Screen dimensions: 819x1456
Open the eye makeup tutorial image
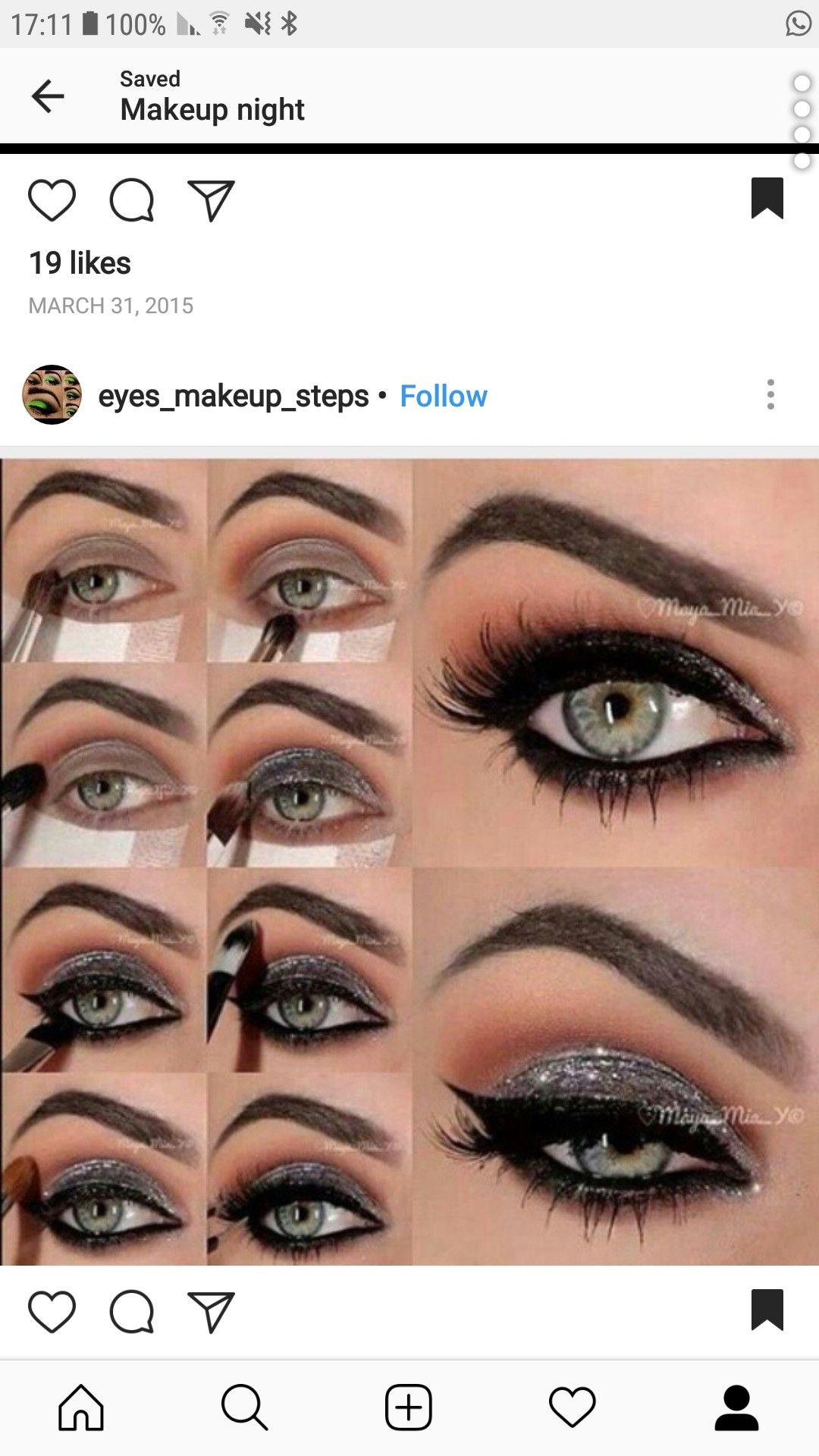point(409,861)
